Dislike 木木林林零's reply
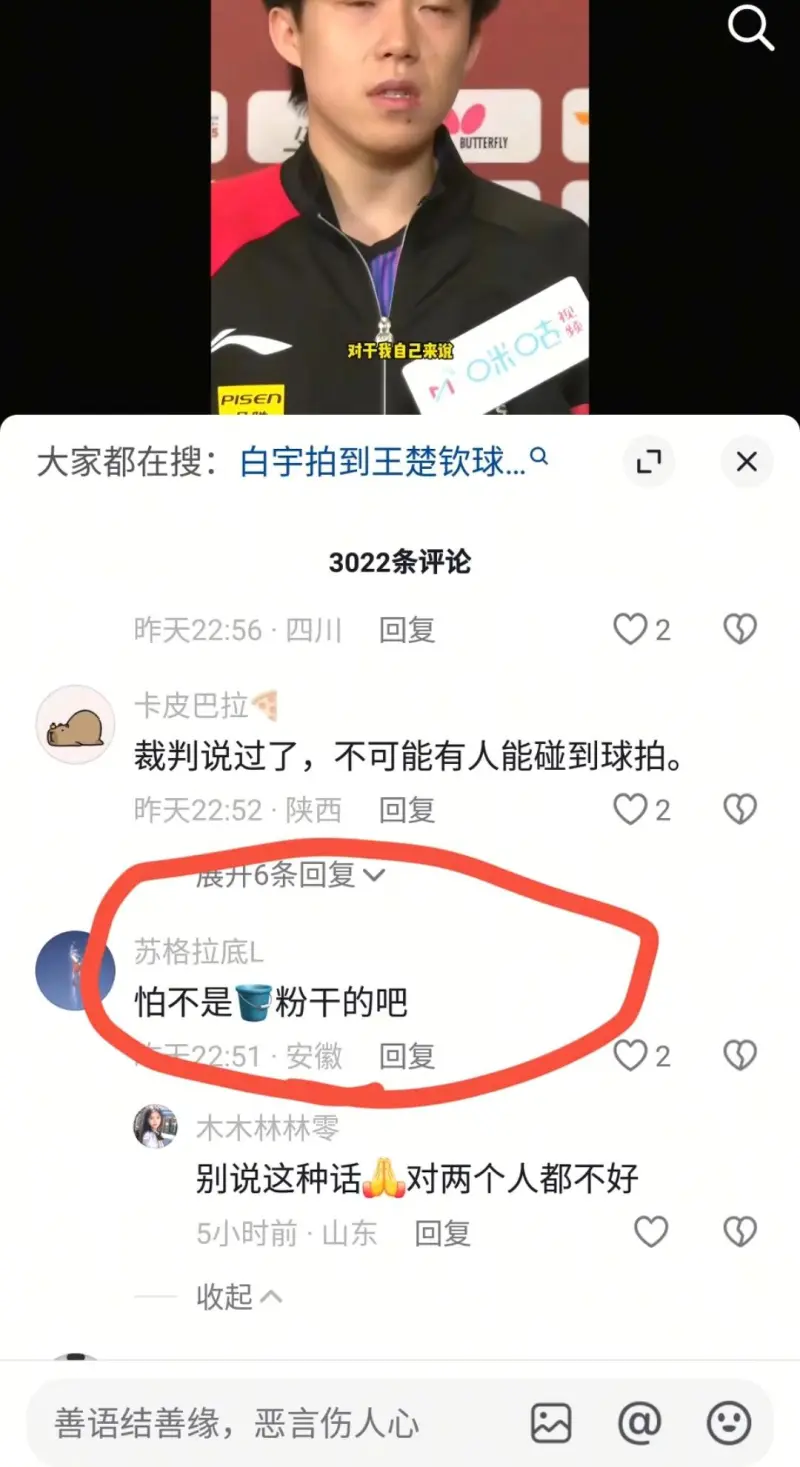 (740, 1232)
